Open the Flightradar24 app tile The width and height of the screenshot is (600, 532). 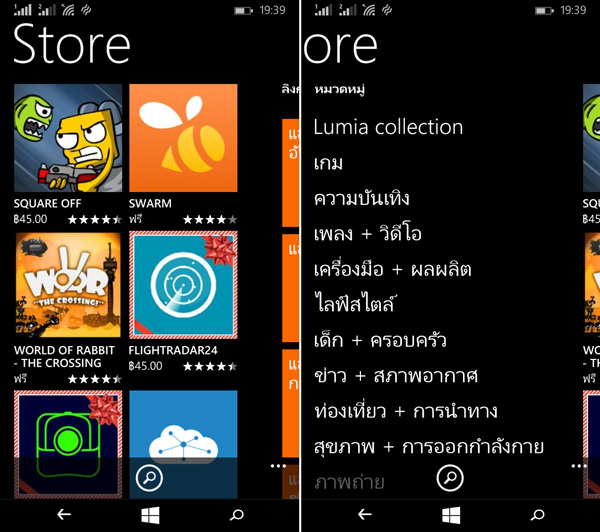click(183, 286)
